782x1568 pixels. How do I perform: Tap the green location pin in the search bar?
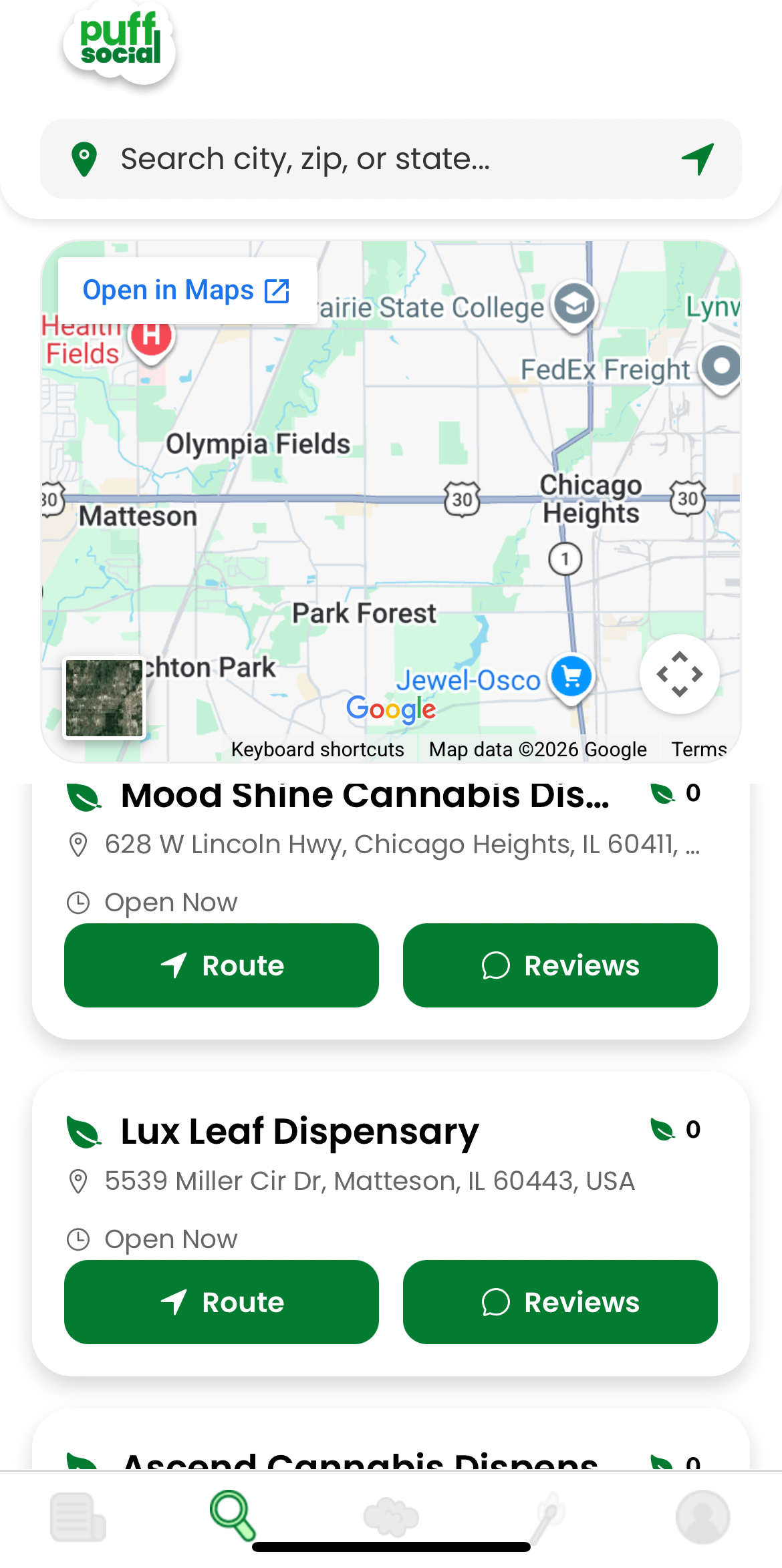(x=84, y=159)
